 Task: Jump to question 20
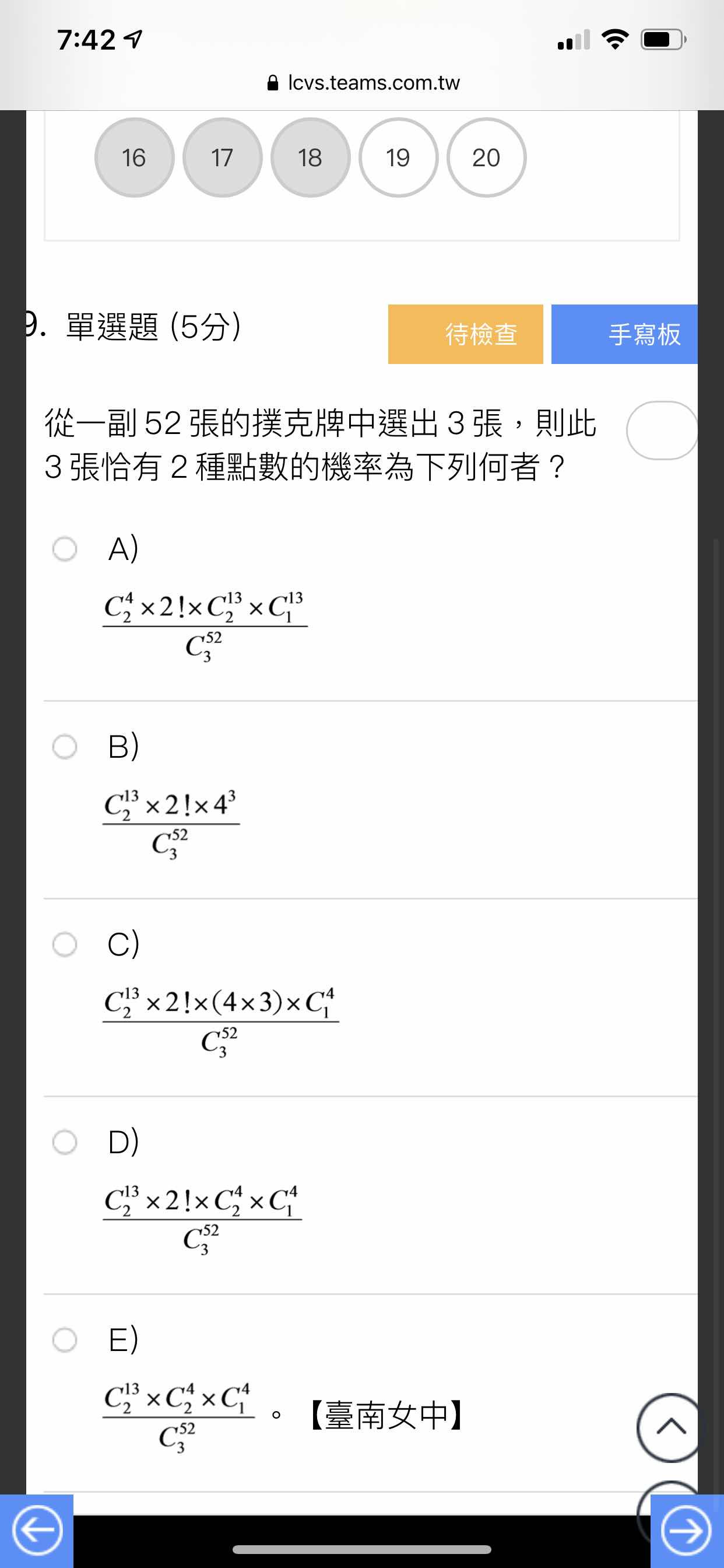click(x=486, y=157)
